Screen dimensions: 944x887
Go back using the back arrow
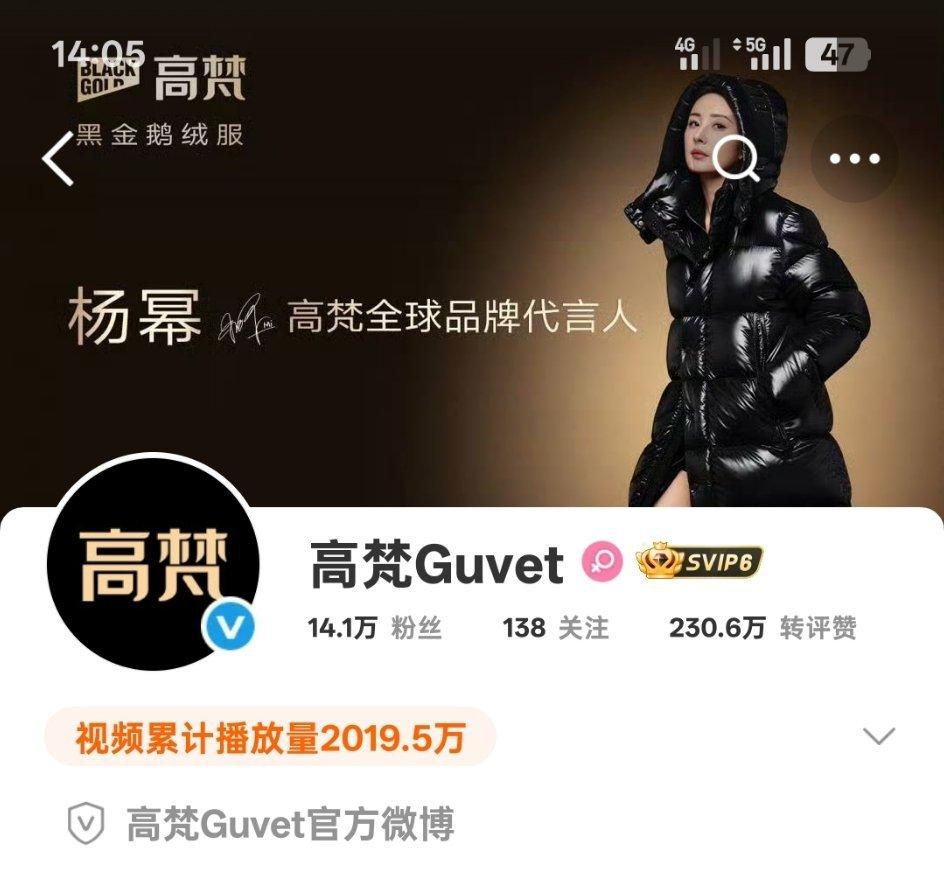(58, 159)
